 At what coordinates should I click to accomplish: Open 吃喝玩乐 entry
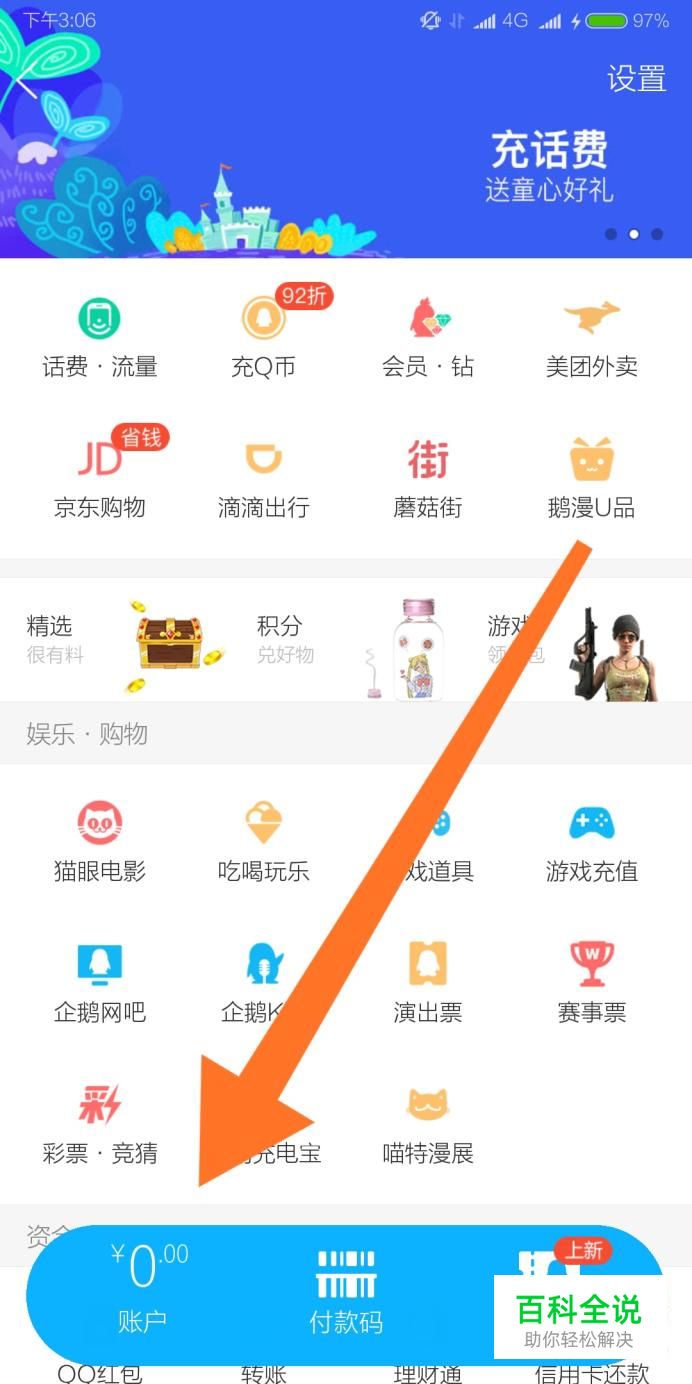(264, 842)
